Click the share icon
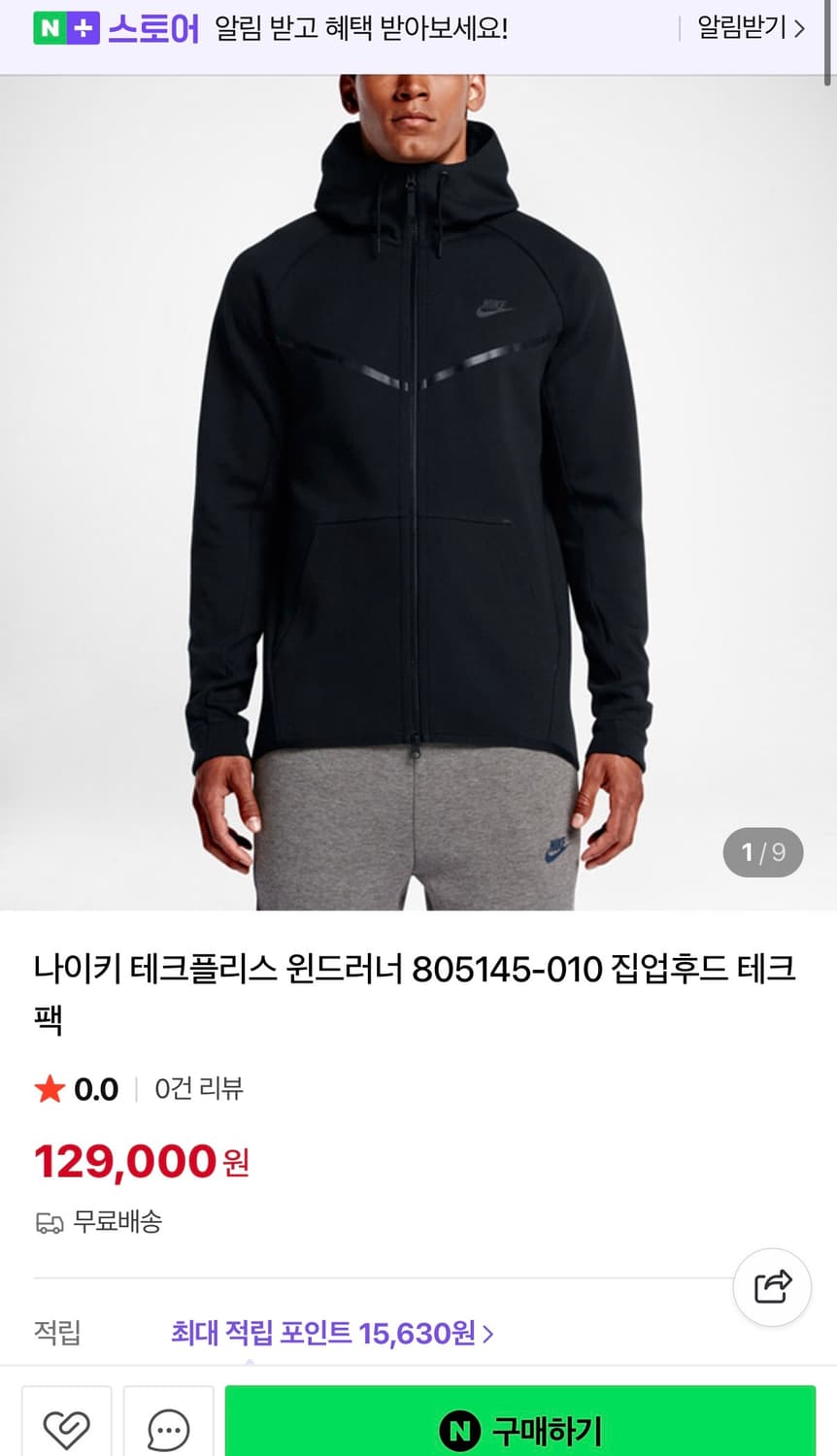 [x=772, y=1287]
